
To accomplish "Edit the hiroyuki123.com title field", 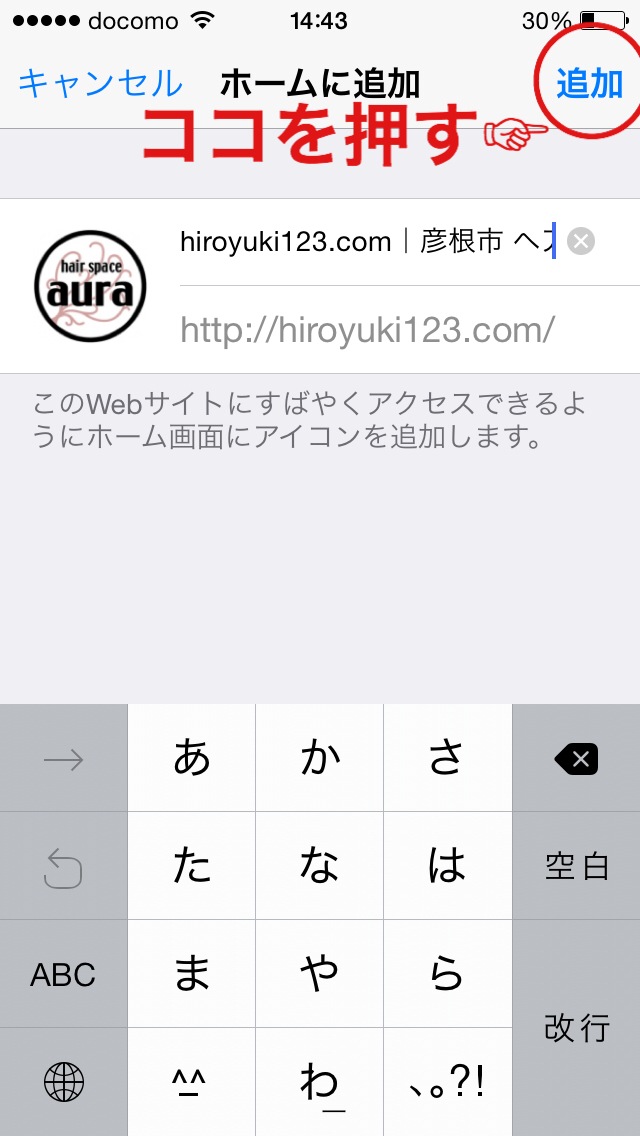I will point(368,241).
